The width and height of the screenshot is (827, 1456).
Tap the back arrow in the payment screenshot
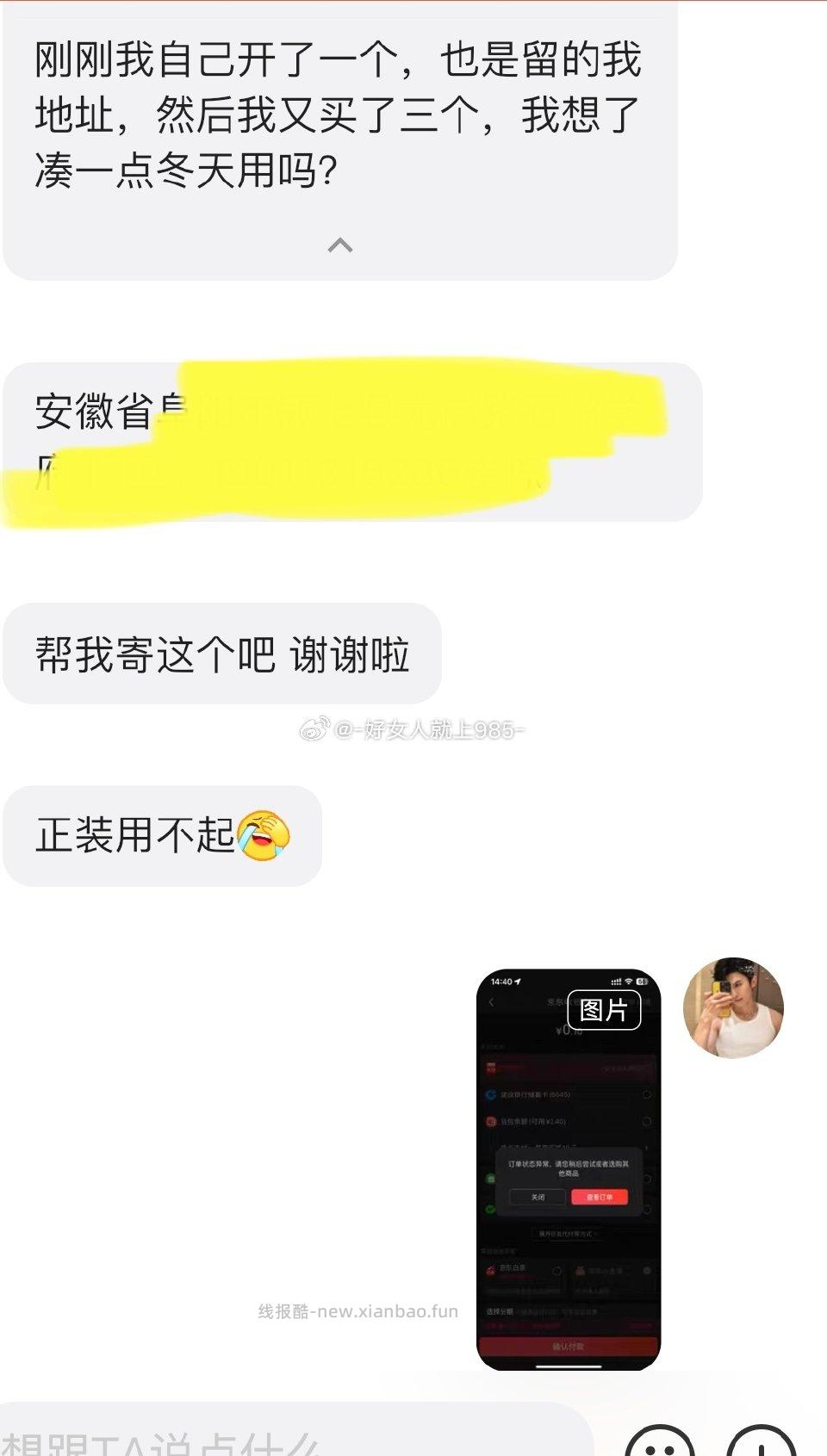point(491,1001)
